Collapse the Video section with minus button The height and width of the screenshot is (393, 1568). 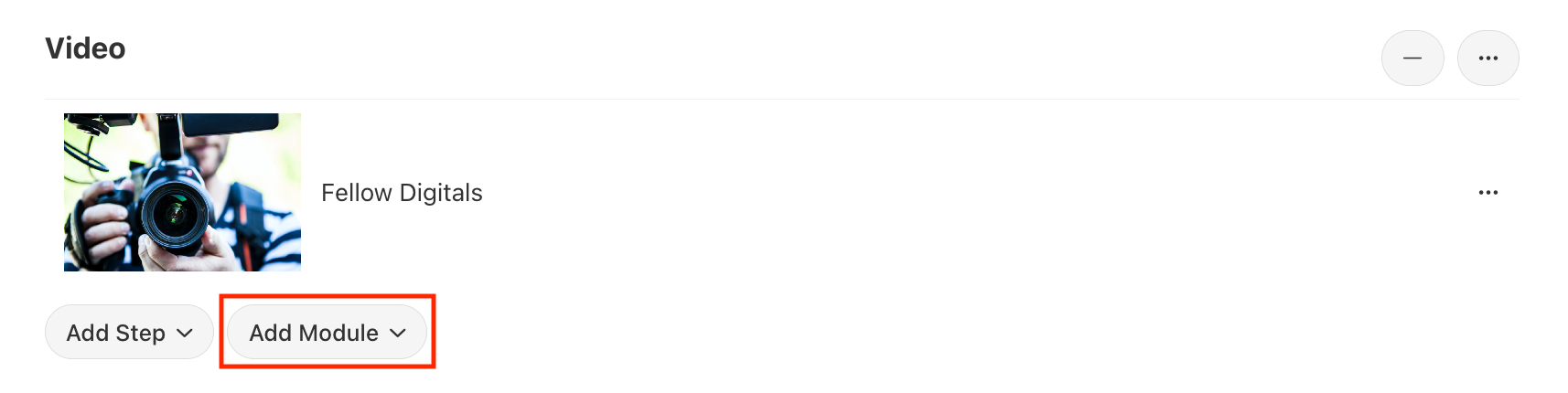(1412, 58)
